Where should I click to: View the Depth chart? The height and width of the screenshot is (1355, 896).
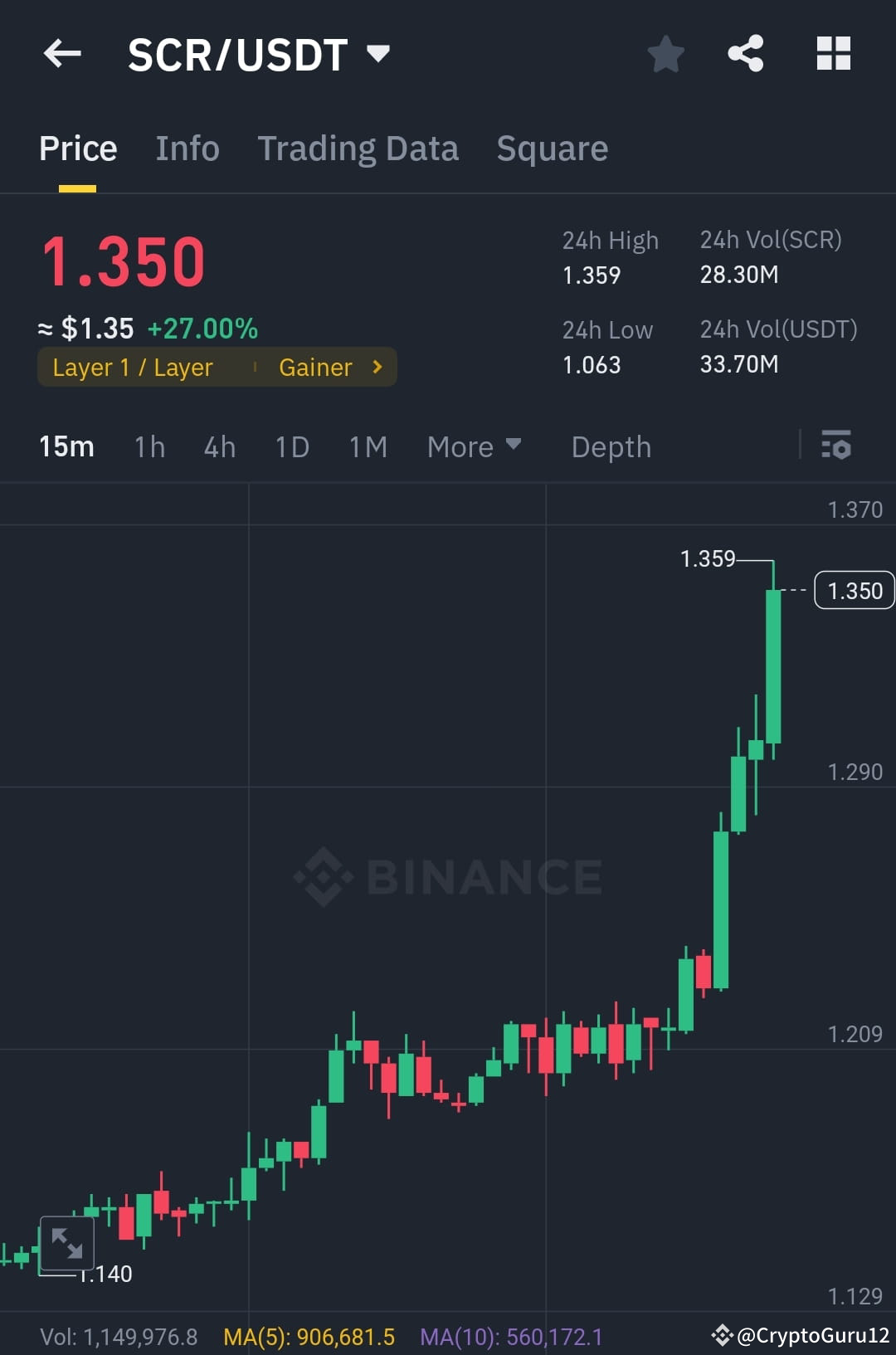coord(611,446)
